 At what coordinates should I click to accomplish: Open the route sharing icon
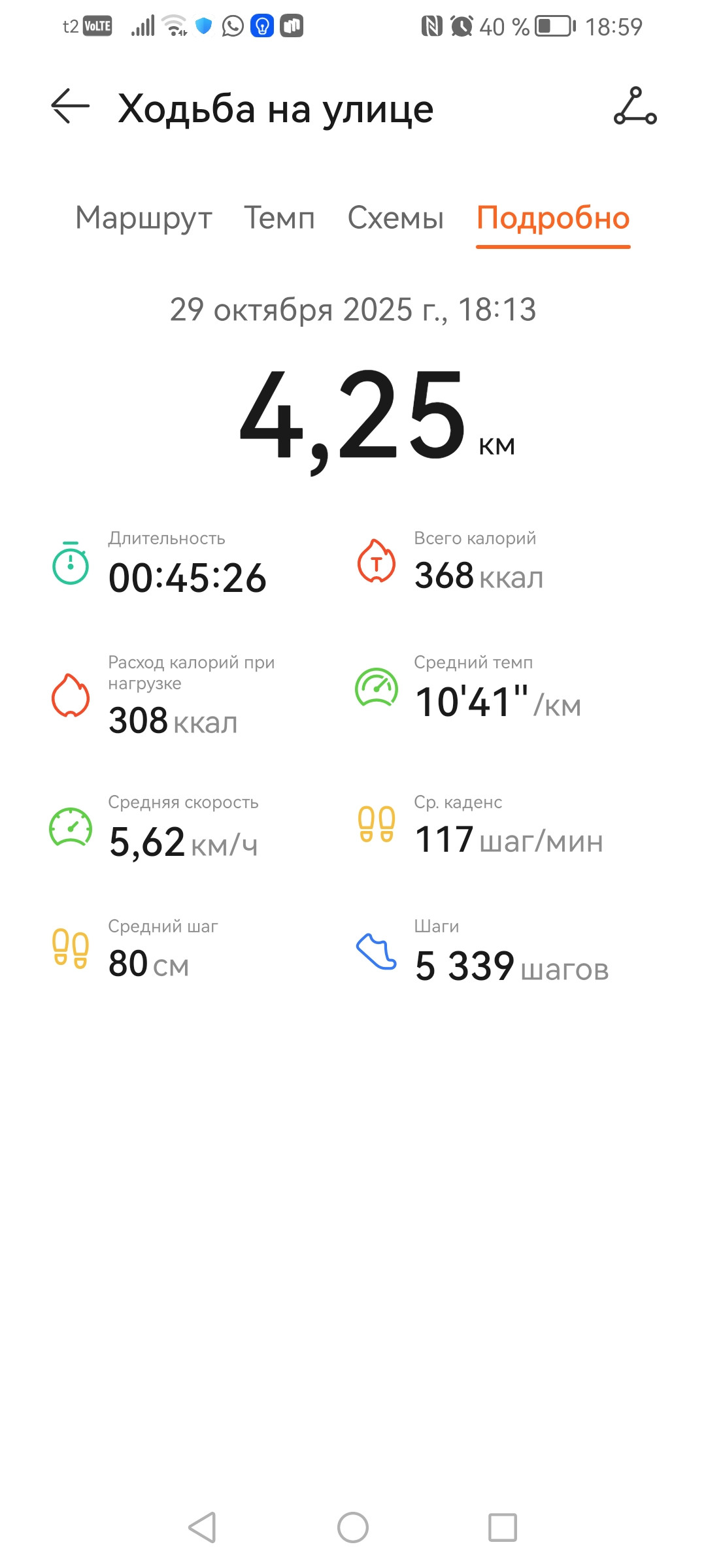click(635, 106)
